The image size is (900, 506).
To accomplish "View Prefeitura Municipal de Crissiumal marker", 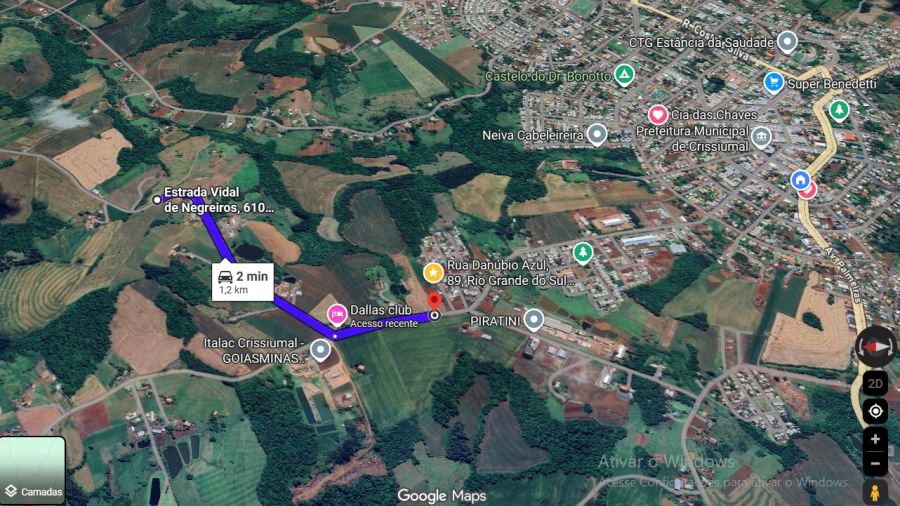I will [762, 137].
